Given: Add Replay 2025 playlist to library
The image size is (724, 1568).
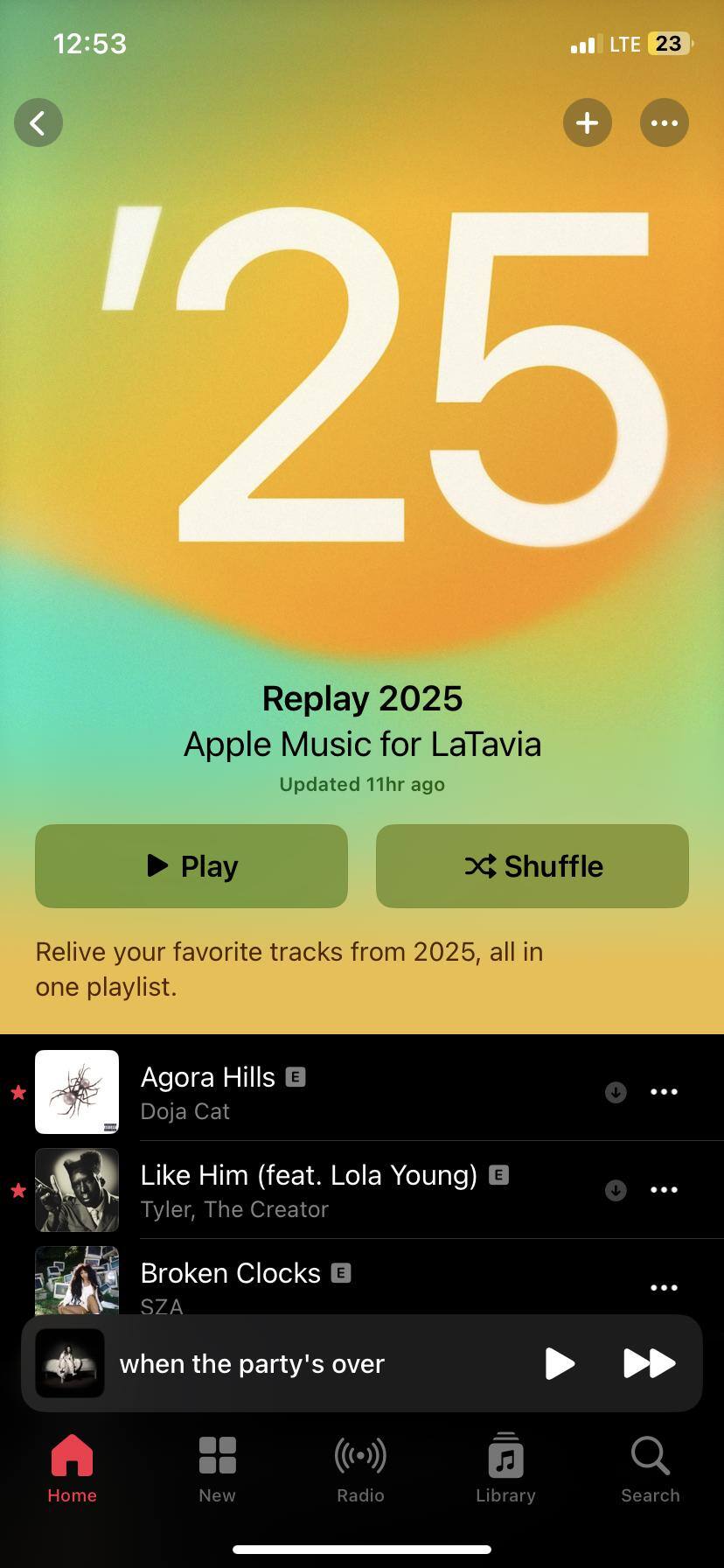Looking at the screenshot, I should tap(587, 122).
